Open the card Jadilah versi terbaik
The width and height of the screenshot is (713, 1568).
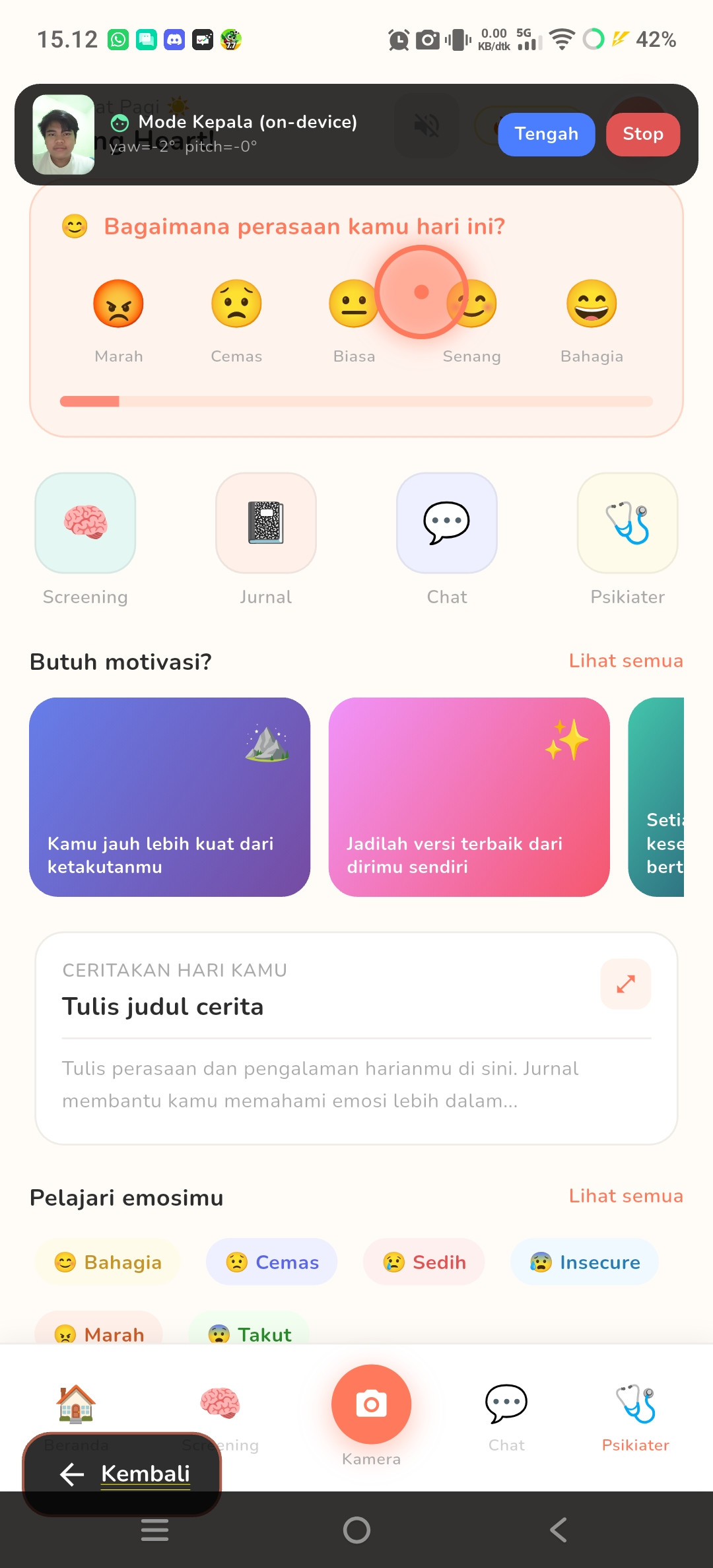click(x=469, y=797)
